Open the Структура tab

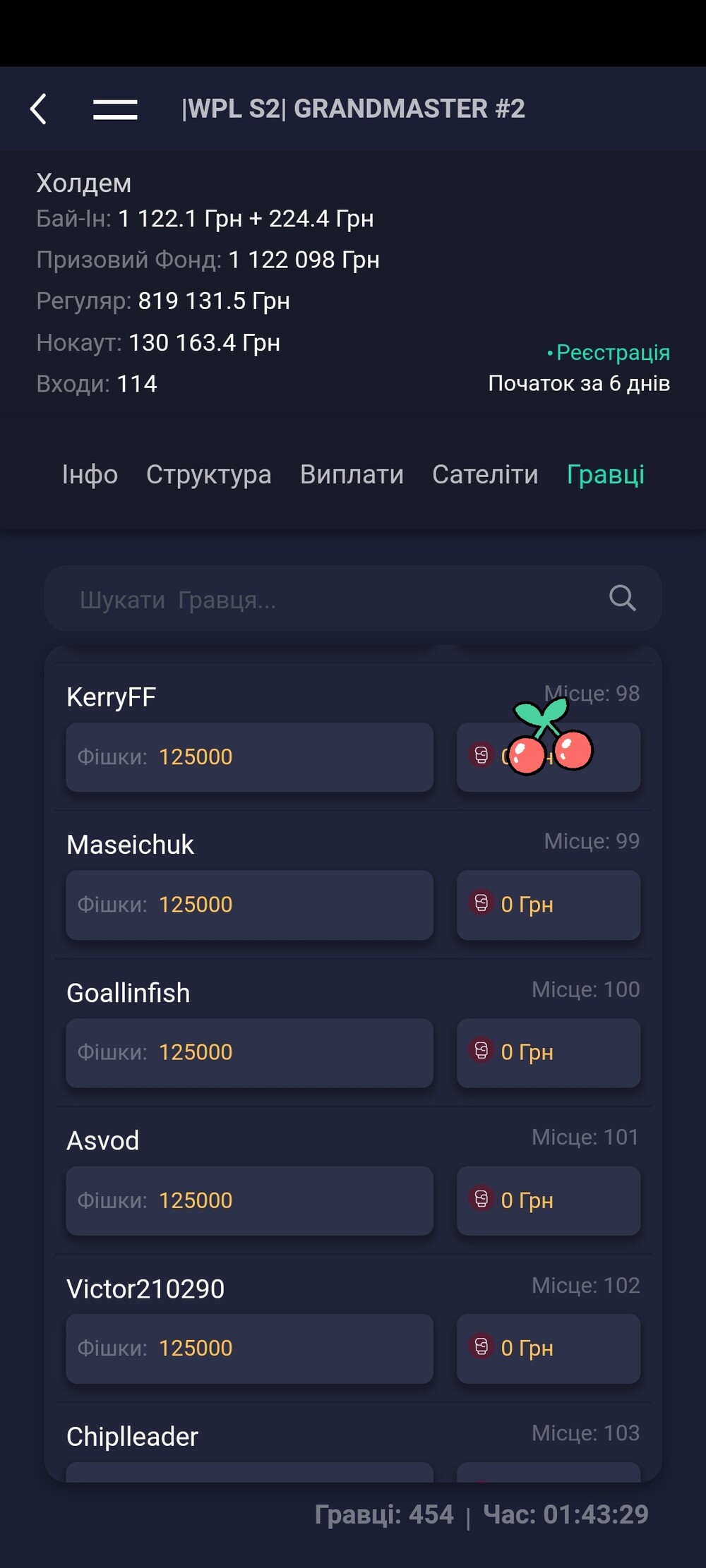coord(208,474)
